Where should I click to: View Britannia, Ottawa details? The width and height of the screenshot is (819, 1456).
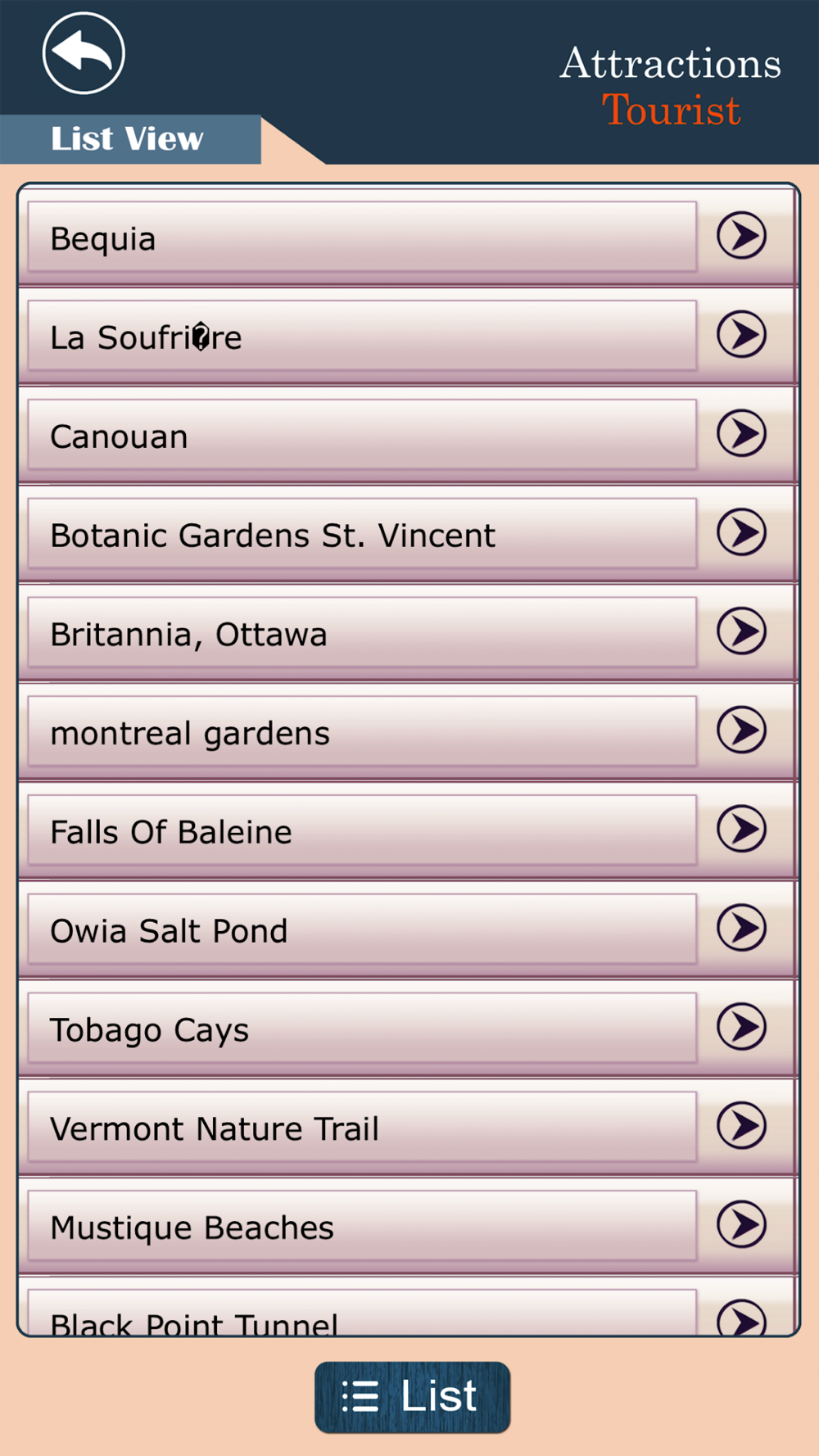[408, 633]
